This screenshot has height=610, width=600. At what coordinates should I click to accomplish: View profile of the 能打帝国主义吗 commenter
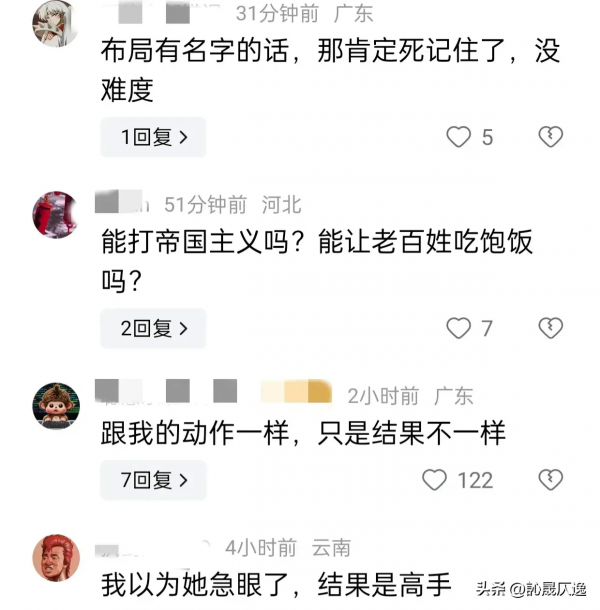[x=56, y=214]
